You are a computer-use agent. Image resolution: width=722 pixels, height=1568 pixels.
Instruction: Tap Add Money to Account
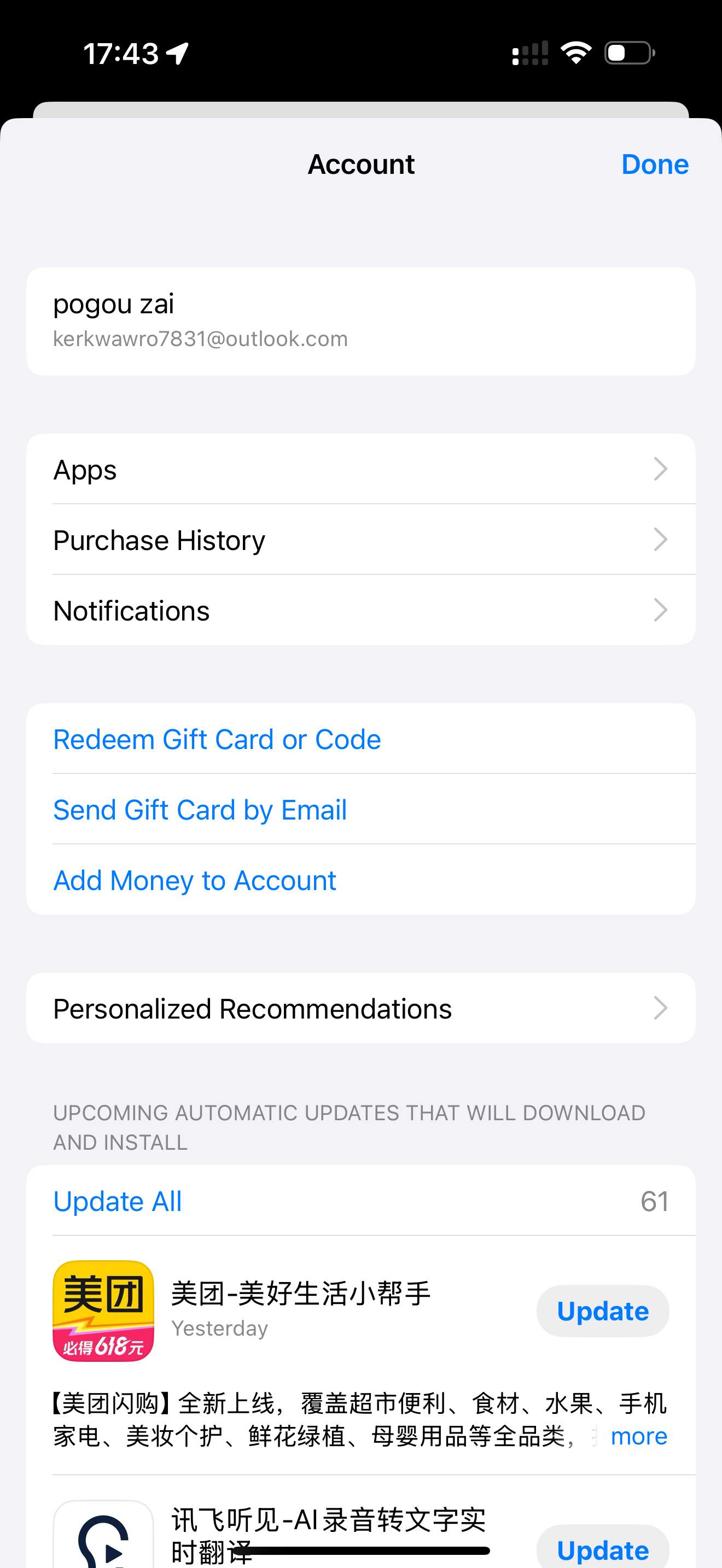click(x=195, y=881)
